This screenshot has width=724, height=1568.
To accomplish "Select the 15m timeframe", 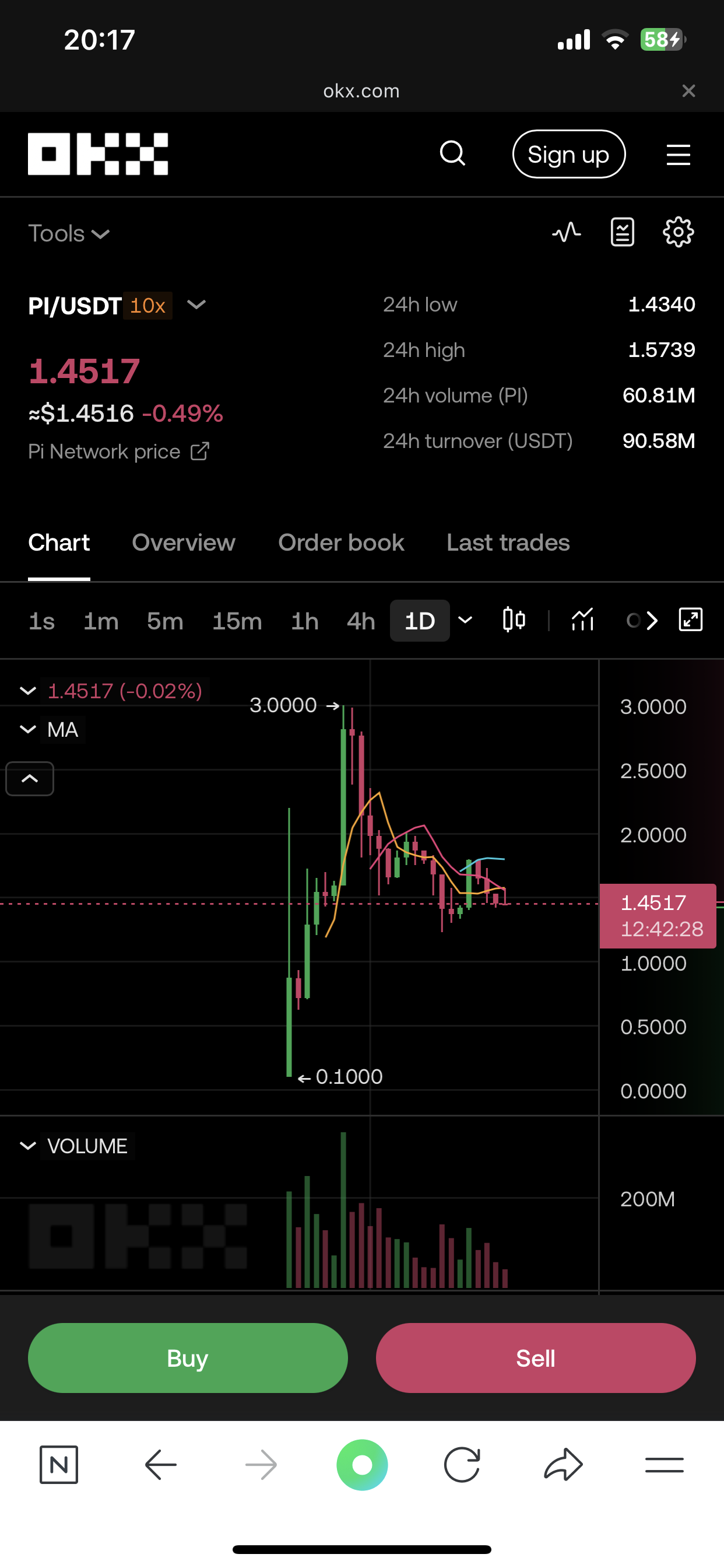I will 237,621.
